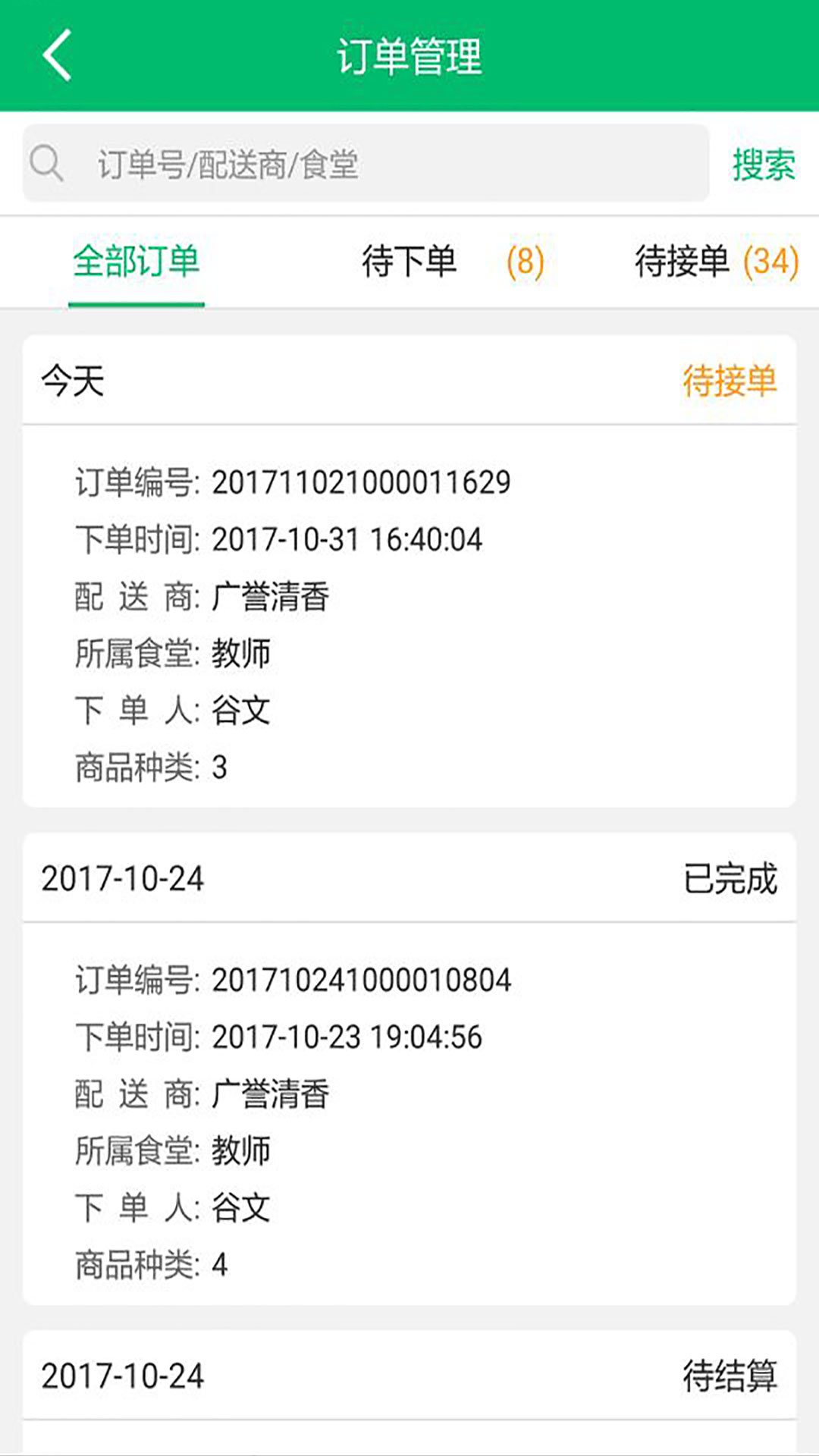Tap the bottom 2017-10-24 order header
The image size is (819, 1456).
coord(124,1379)
